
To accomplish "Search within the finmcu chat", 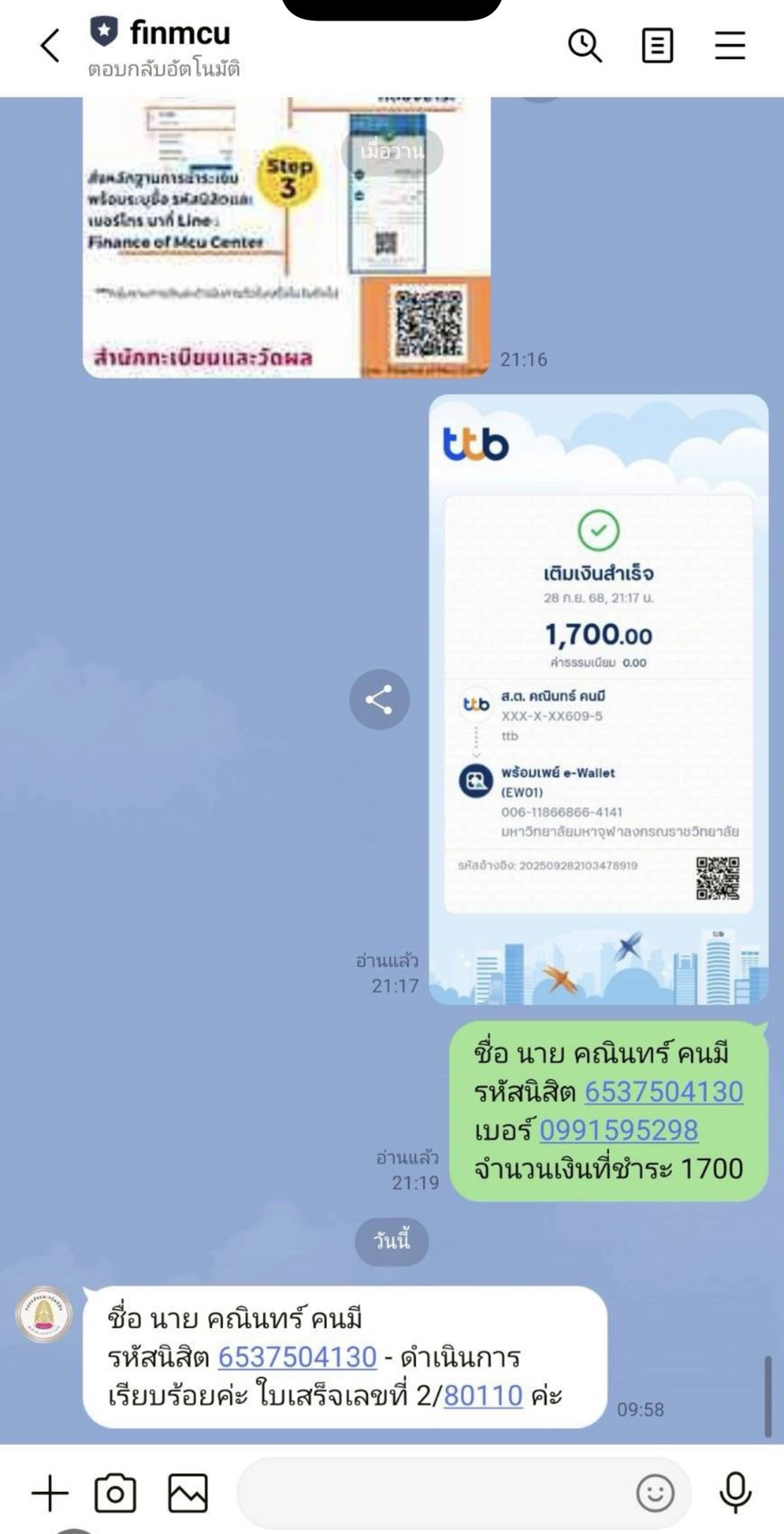I will pos(585,45).
